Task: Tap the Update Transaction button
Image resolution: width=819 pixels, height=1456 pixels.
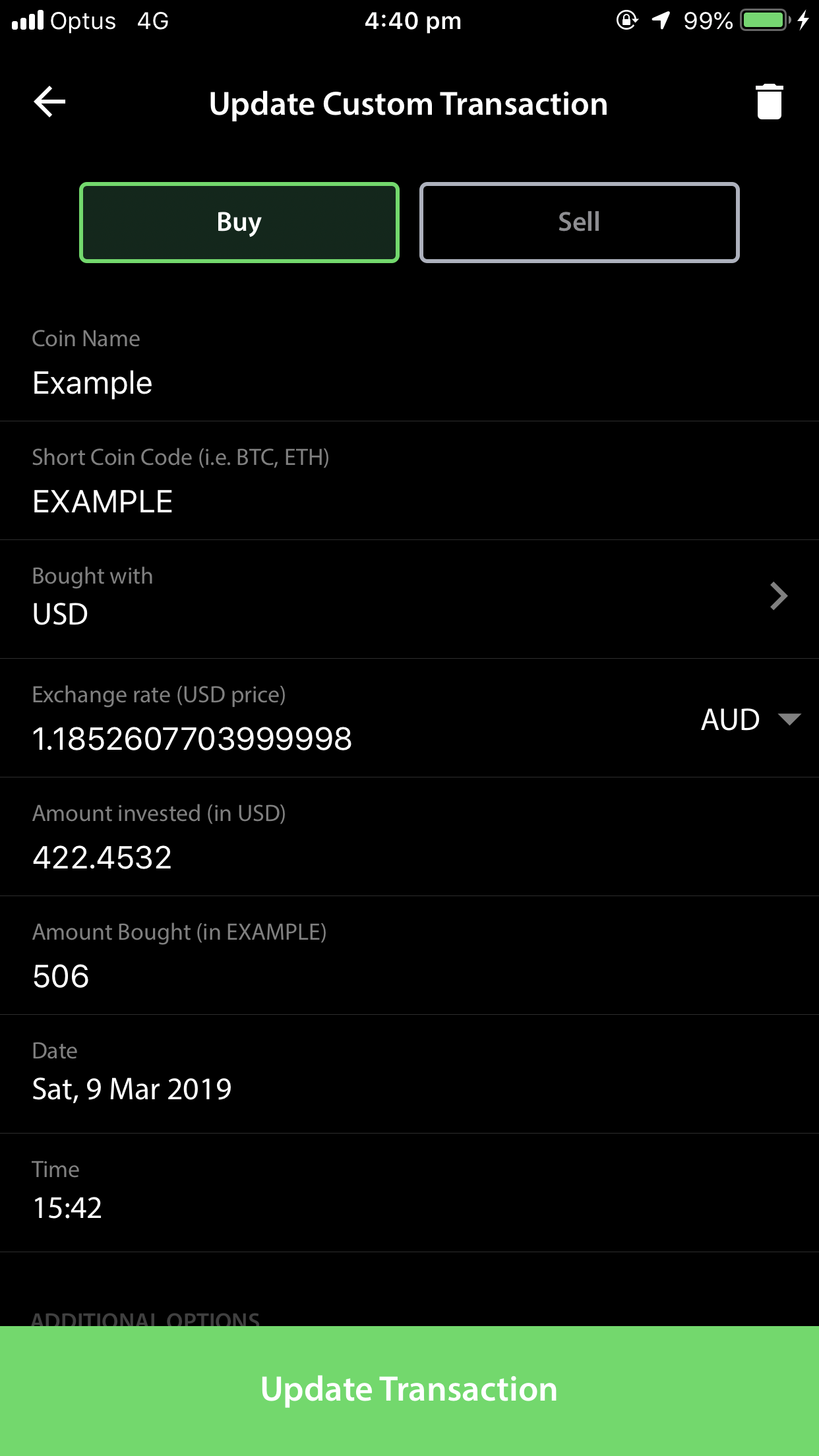Action: [x=409, y=1391]
